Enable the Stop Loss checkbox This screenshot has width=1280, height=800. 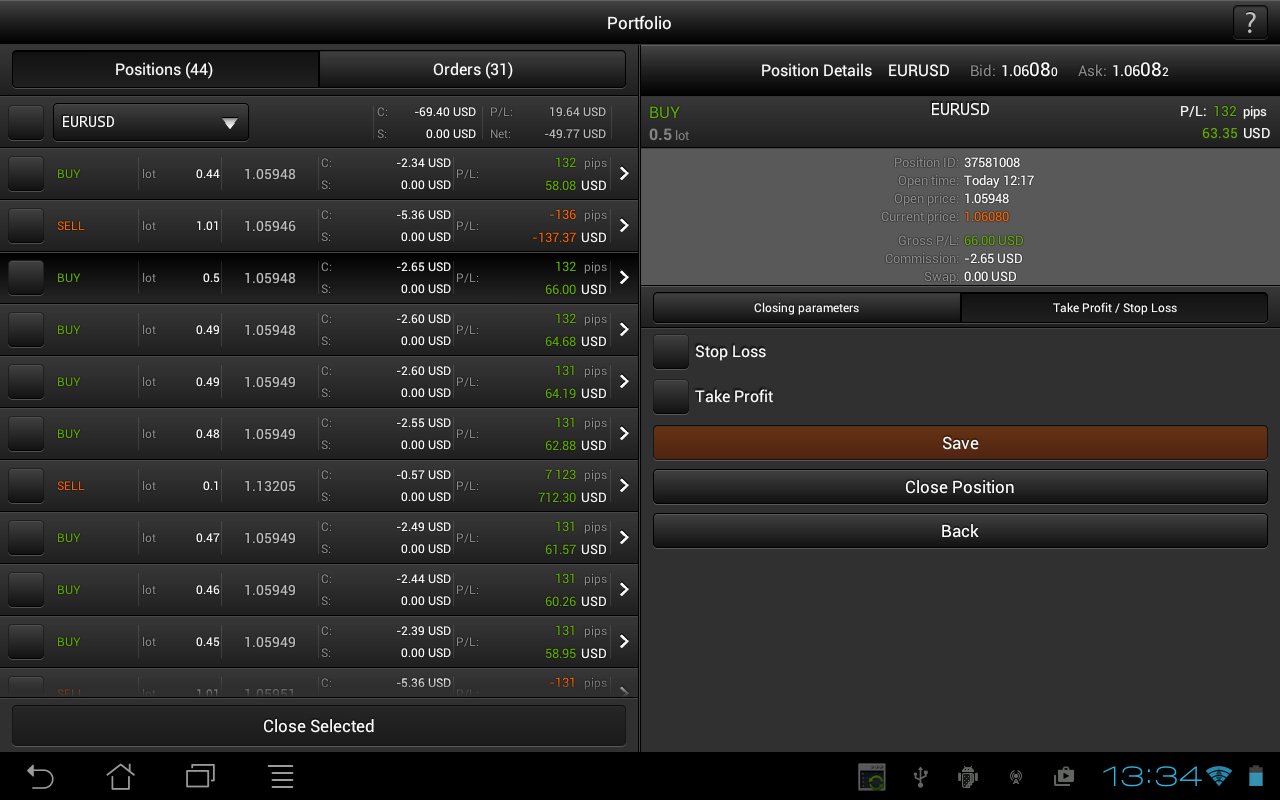point(671,352)
